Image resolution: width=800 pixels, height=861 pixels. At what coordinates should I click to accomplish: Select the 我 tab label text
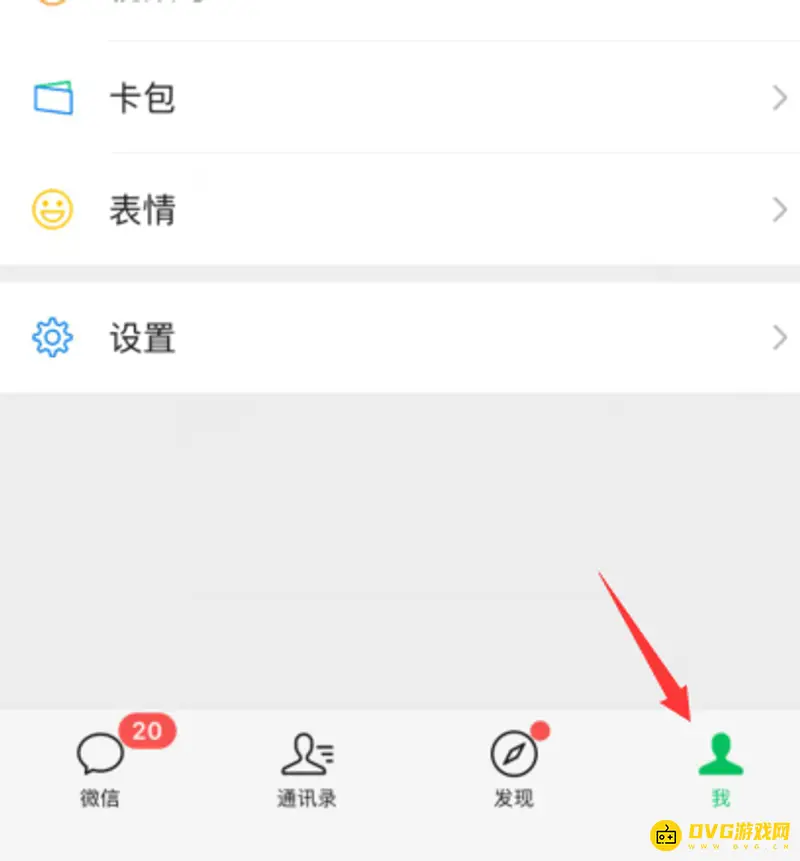pos(721,798)
